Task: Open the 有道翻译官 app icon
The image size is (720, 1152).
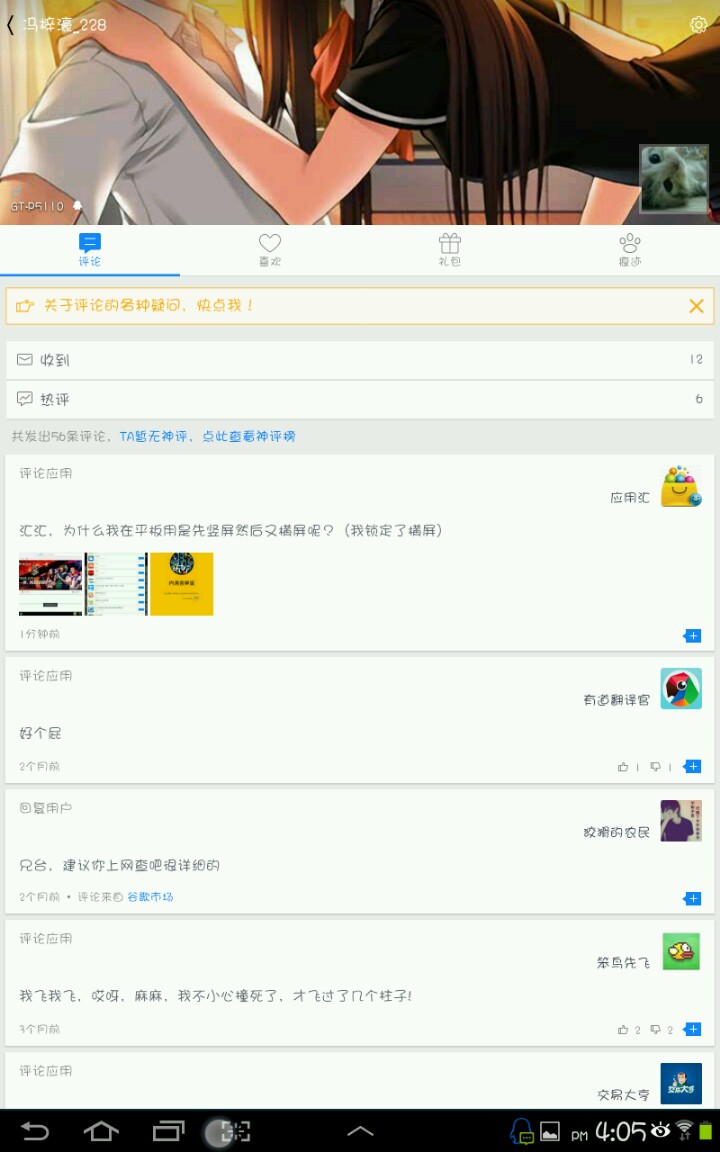Action: tap(681, 689)
